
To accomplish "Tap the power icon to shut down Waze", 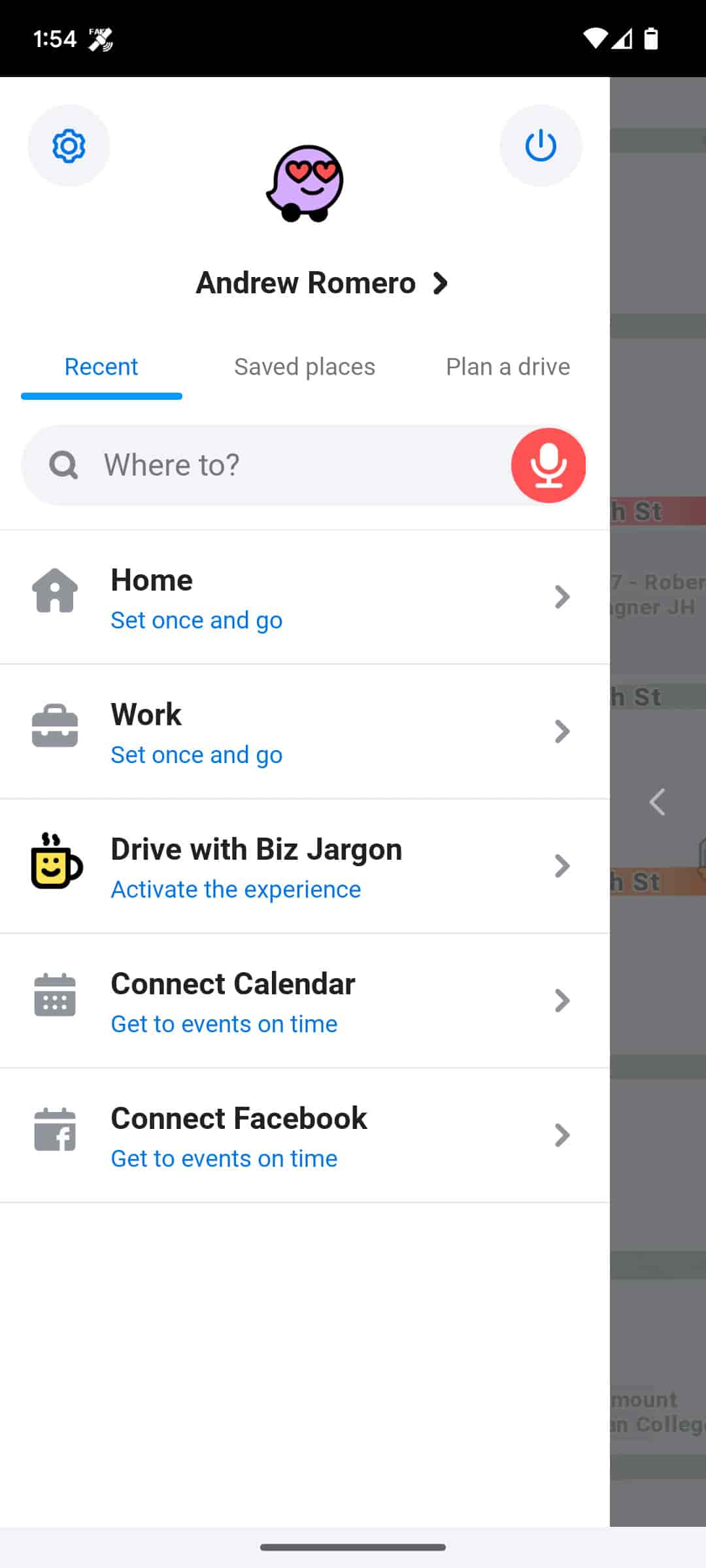I will 540,146.
